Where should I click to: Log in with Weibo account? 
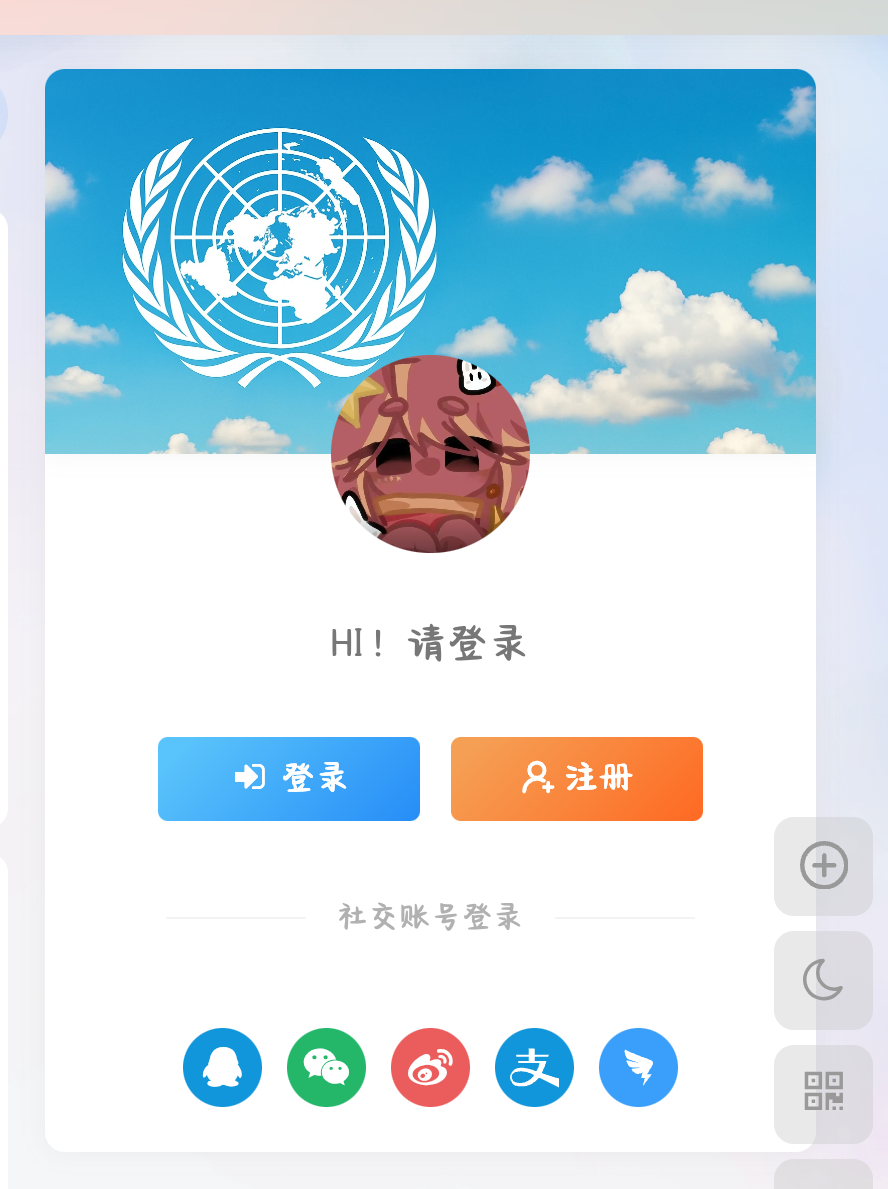430,1067
